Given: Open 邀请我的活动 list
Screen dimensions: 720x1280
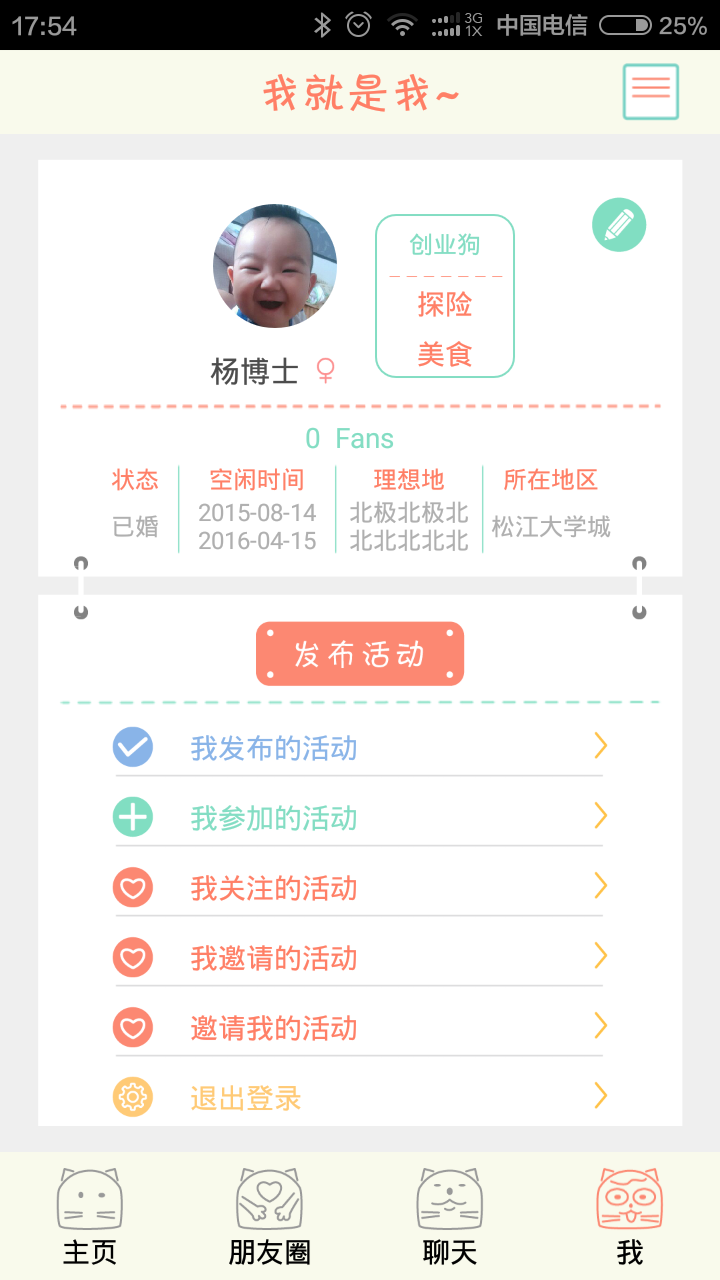Looking at the screenshot, I should [x=359, y=1027].
